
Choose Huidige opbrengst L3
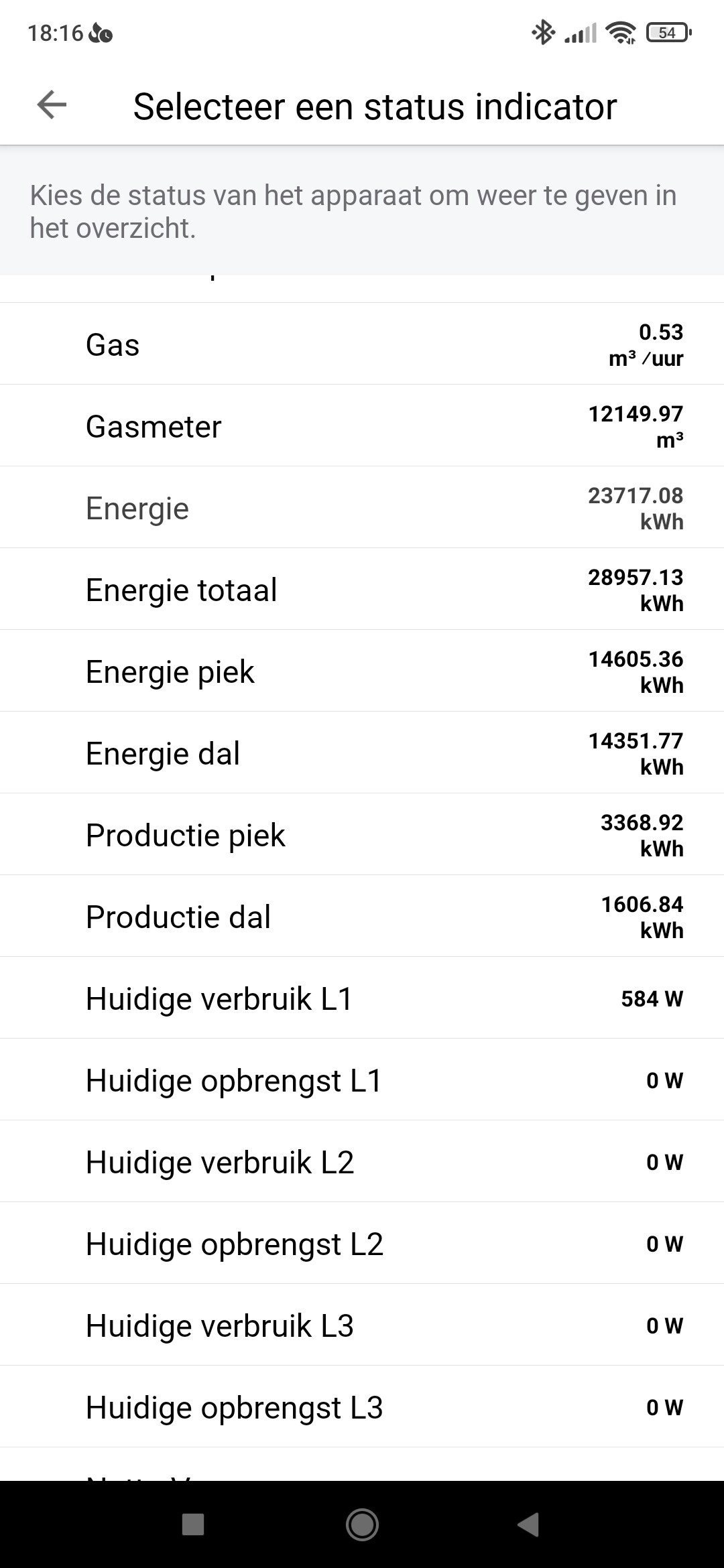point(362,1407)
